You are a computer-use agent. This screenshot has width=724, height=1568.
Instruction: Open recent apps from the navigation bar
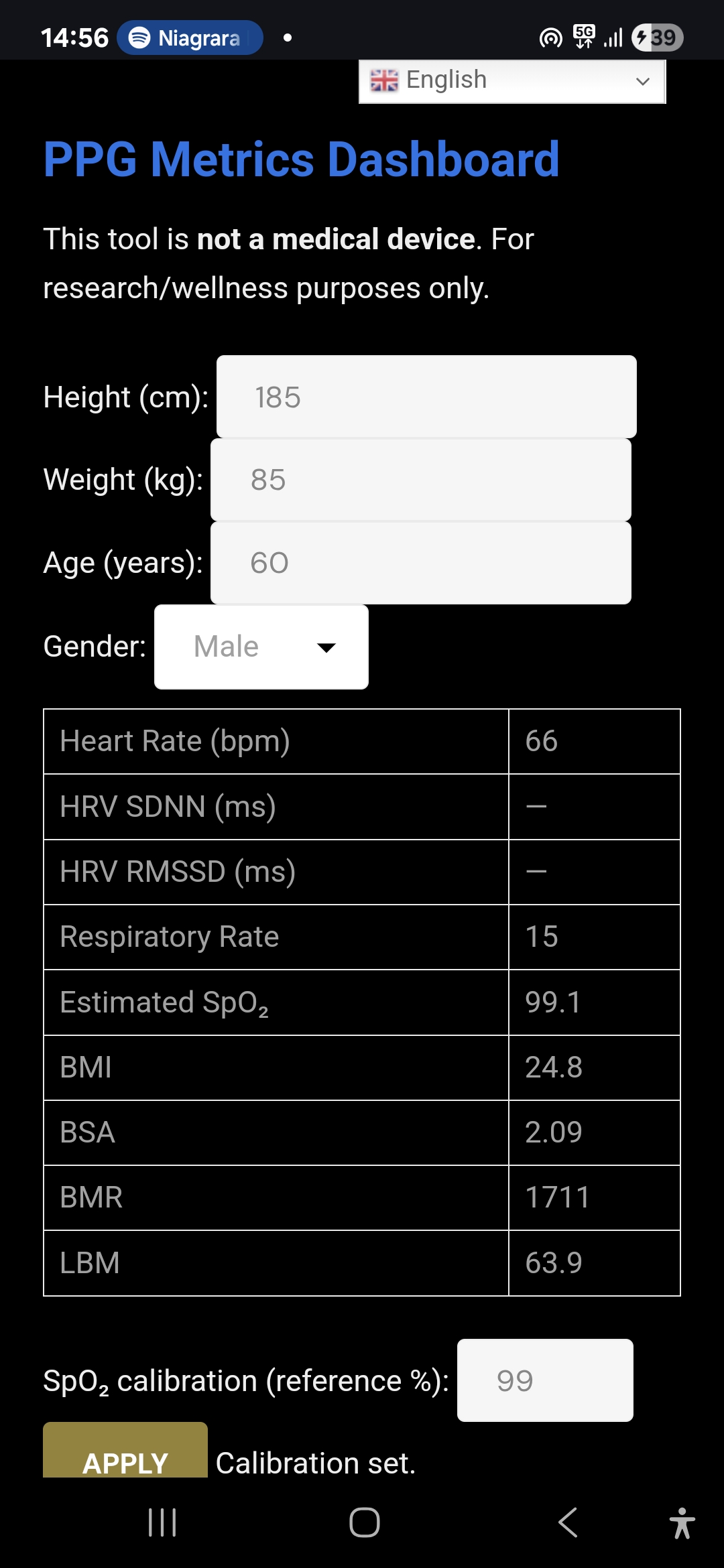coord(162,1522)
